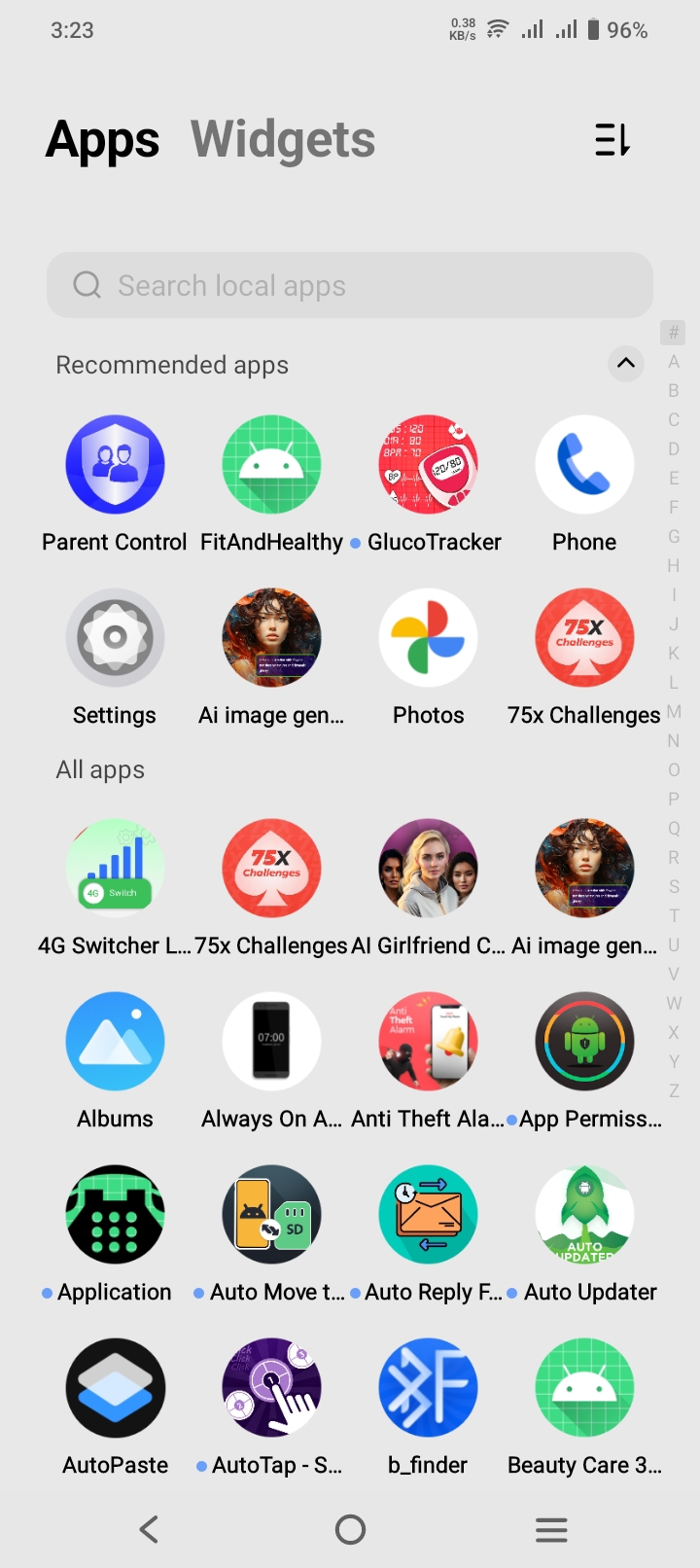This screenshot has height=1568, width=700.
Task: Open the sort order icon
Action: click(612, 140)
